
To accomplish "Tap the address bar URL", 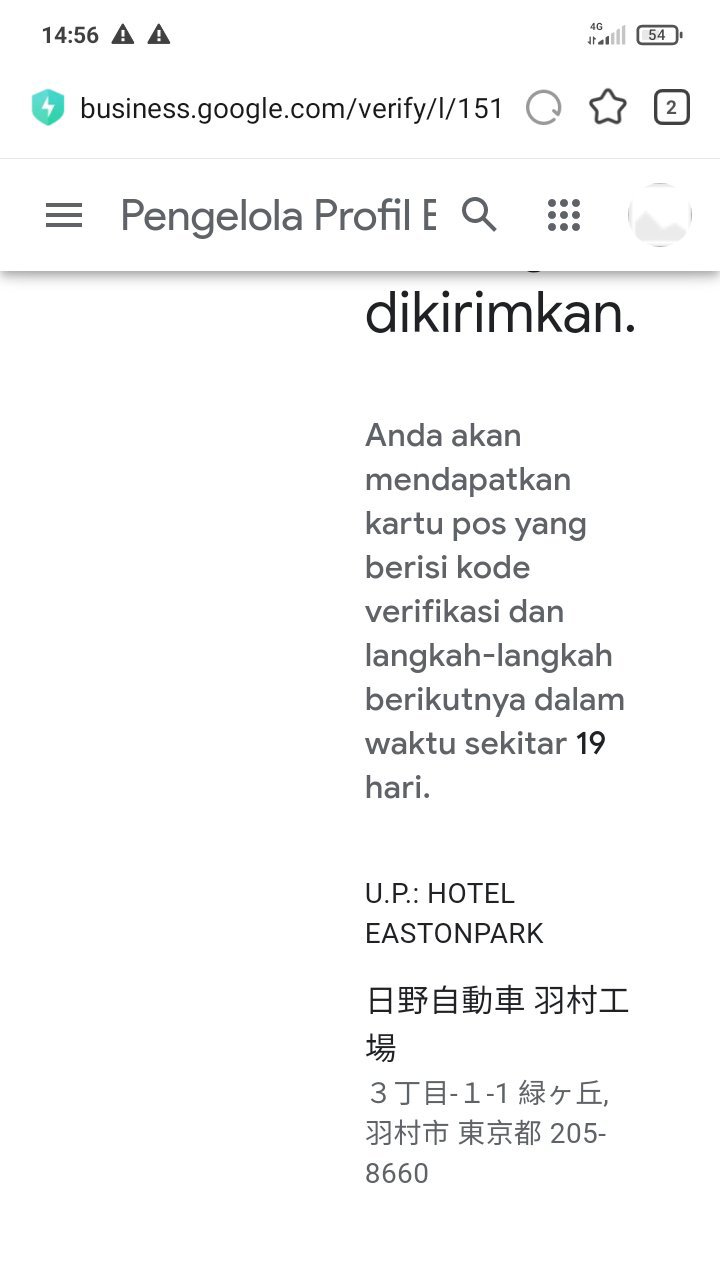I will (x=290, y=108).
